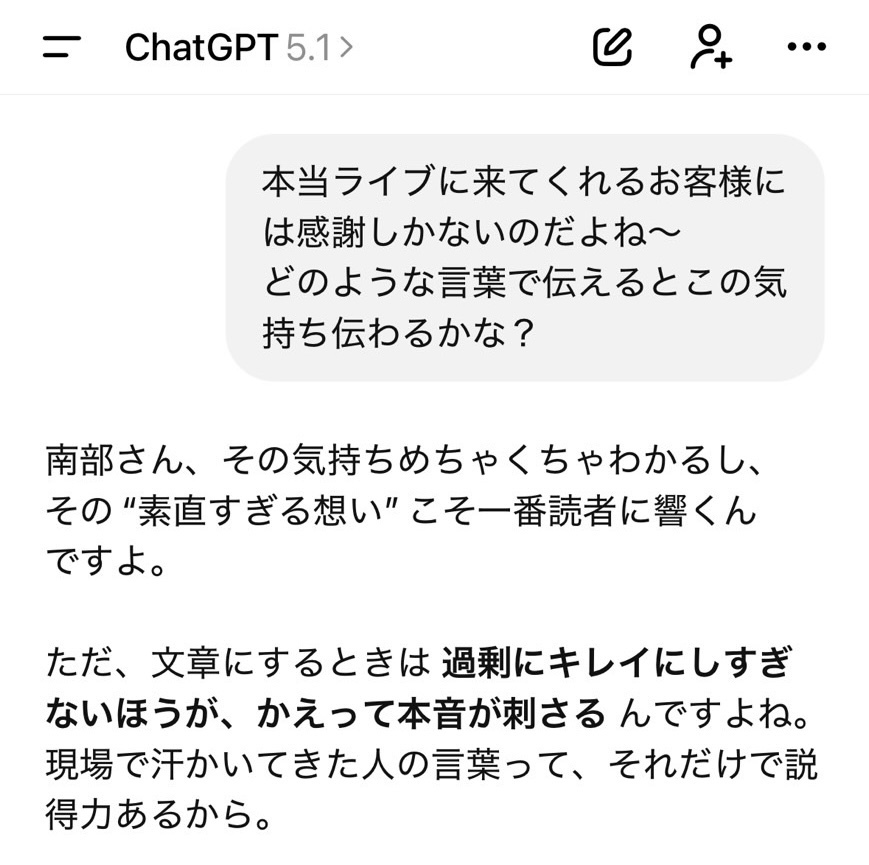Add people to this chat
This screenshot has width=869, height=865.
click(710, 46)
